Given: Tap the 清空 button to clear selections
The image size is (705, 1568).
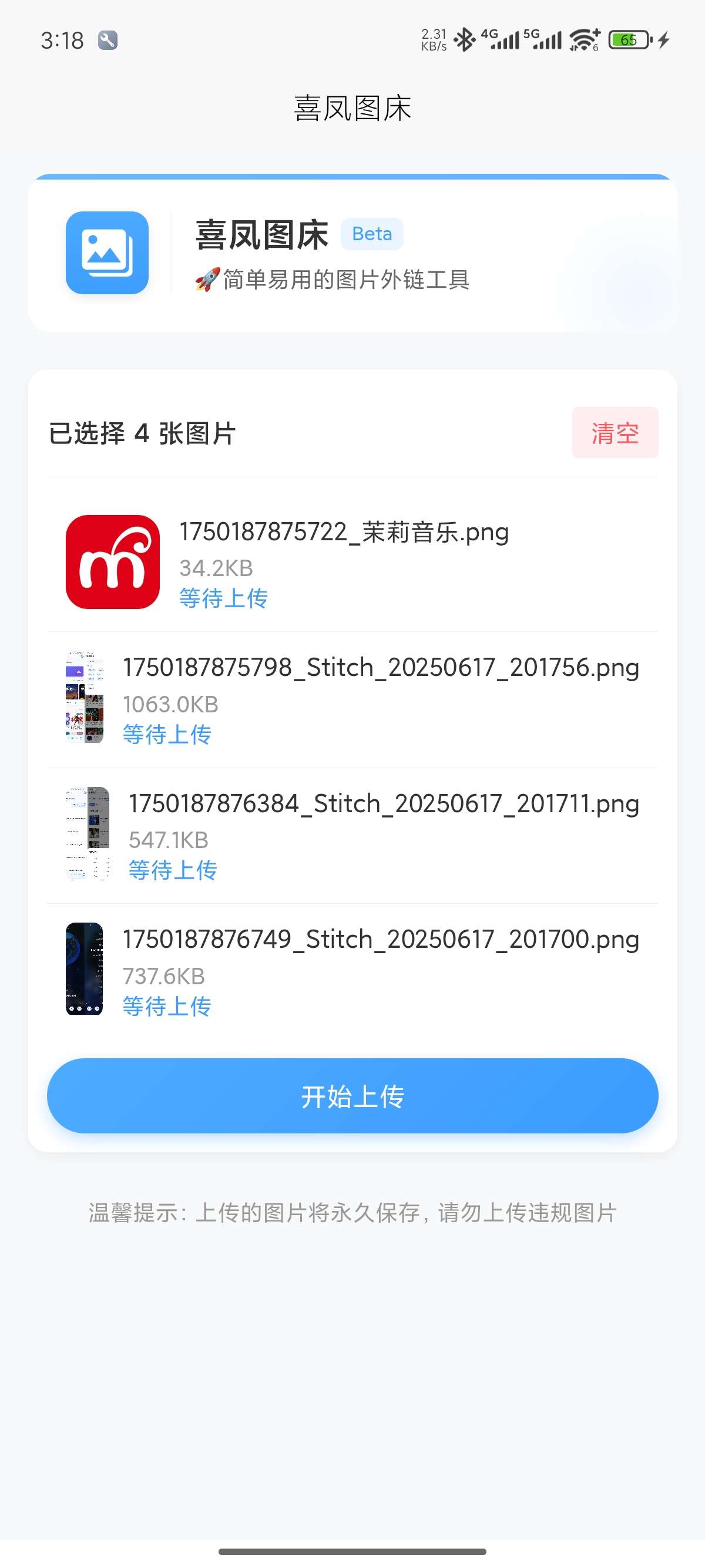Looking at the screenshot, I should click(x=615, y=433).
